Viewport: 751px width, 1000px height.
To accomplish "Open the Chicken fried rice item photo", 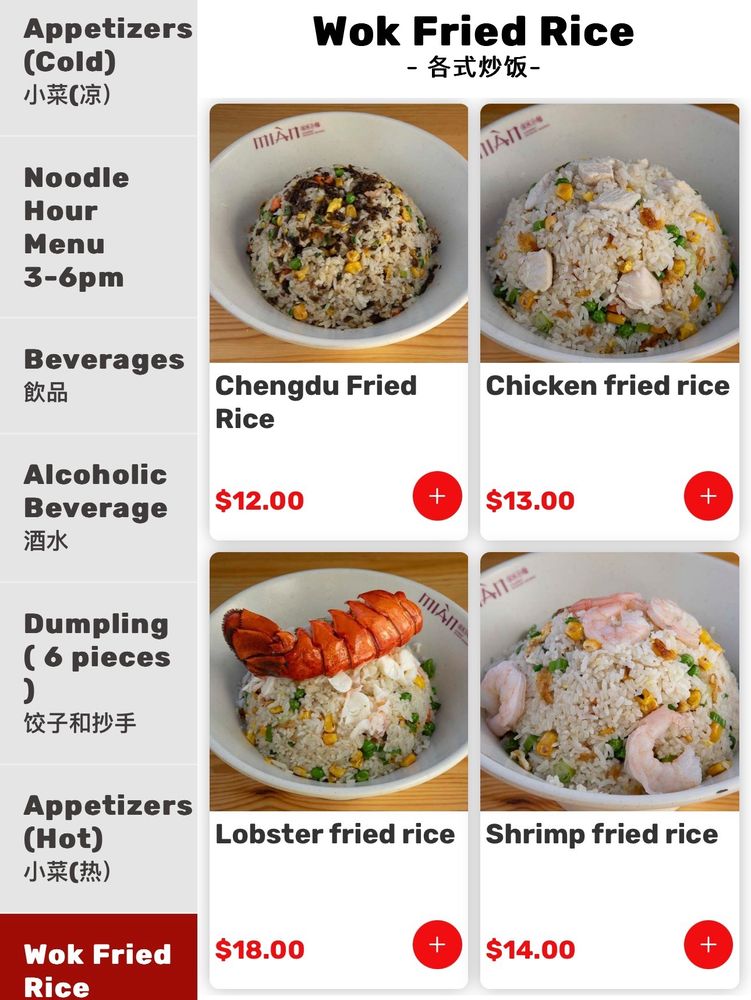I will pyautogui.click(x=609, y=233).
